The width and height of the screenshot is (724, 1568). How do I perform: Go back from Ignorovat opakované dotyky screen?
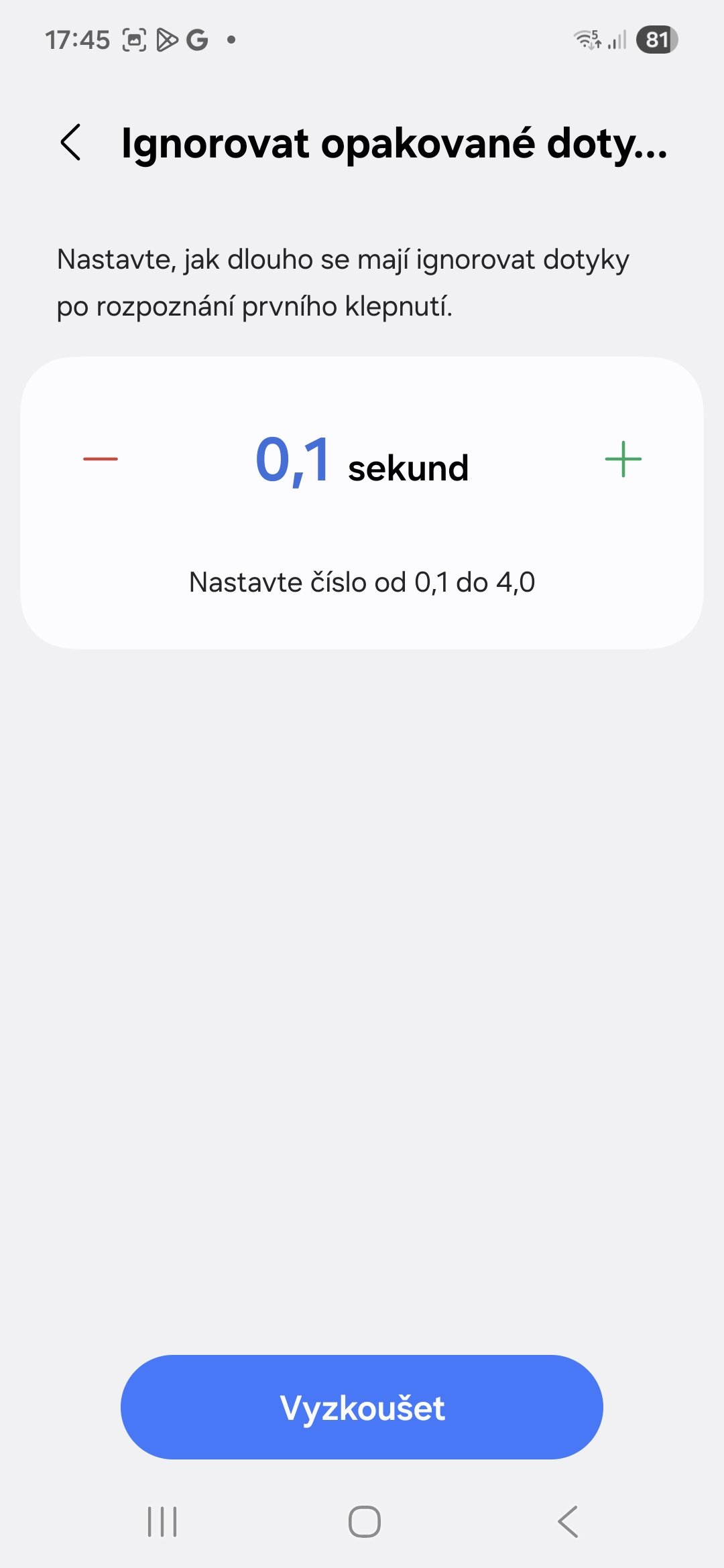click(71, 143)
